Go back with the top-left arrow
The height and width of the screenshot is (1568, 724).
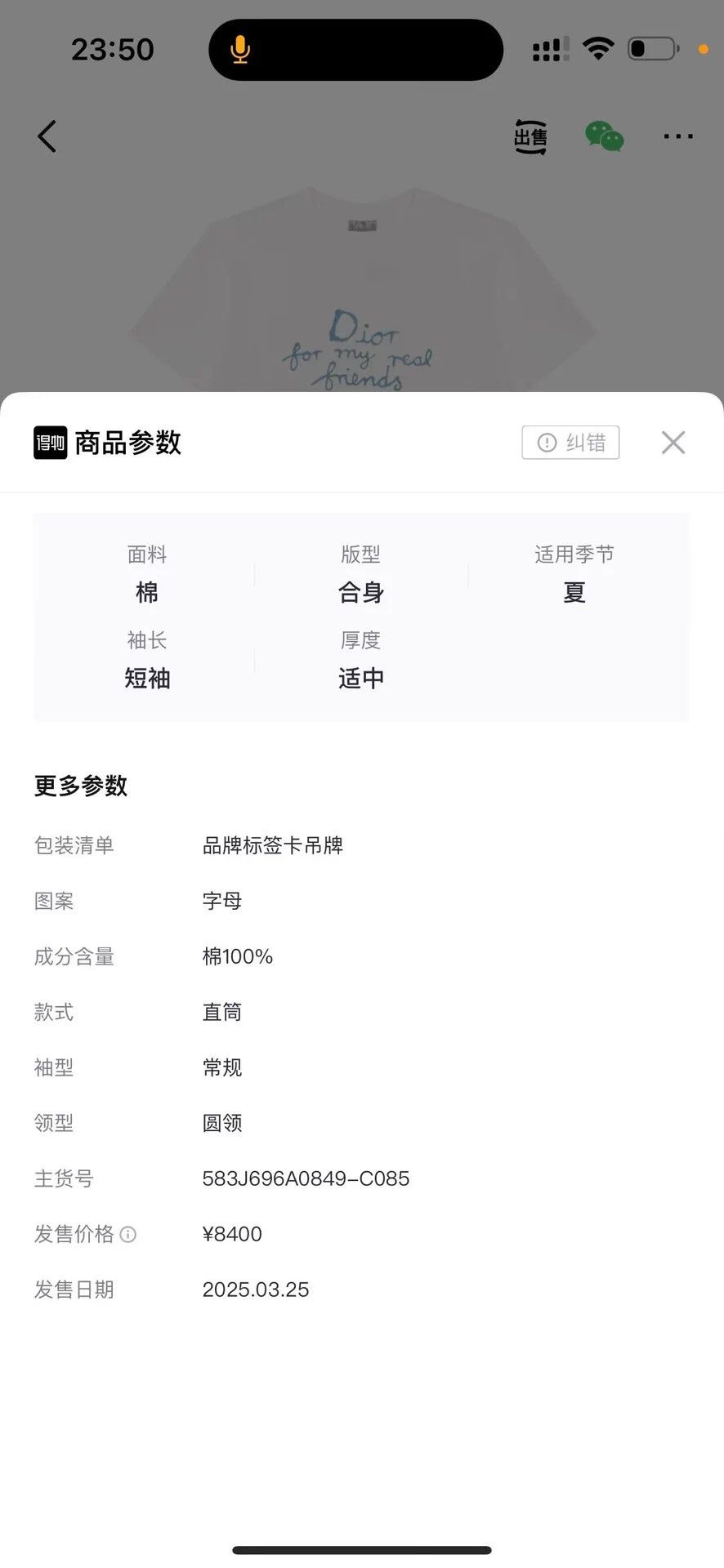click(47, 136)
